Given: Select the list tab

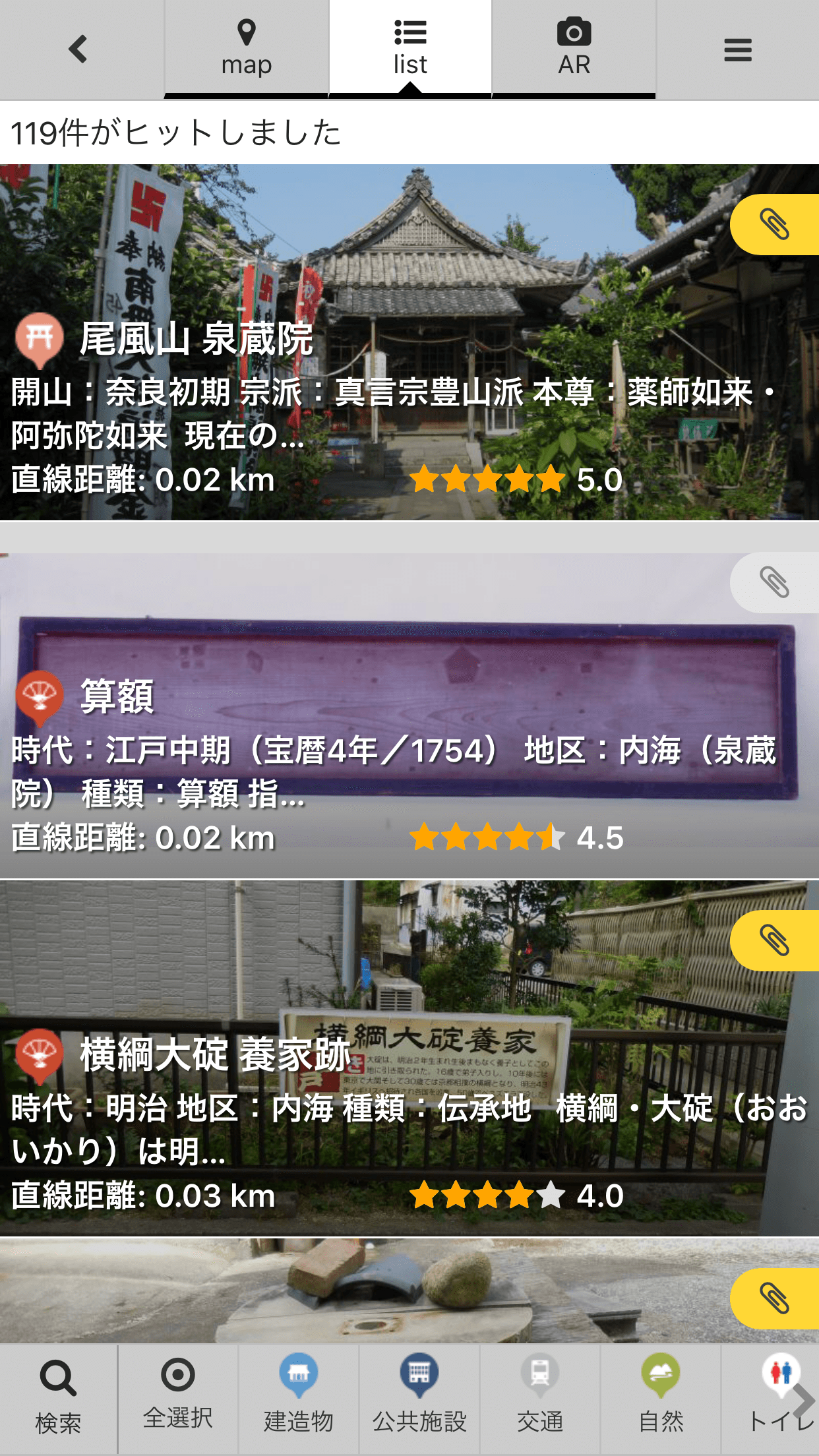Looking at the screenshot, I should (x=410, y=49).
